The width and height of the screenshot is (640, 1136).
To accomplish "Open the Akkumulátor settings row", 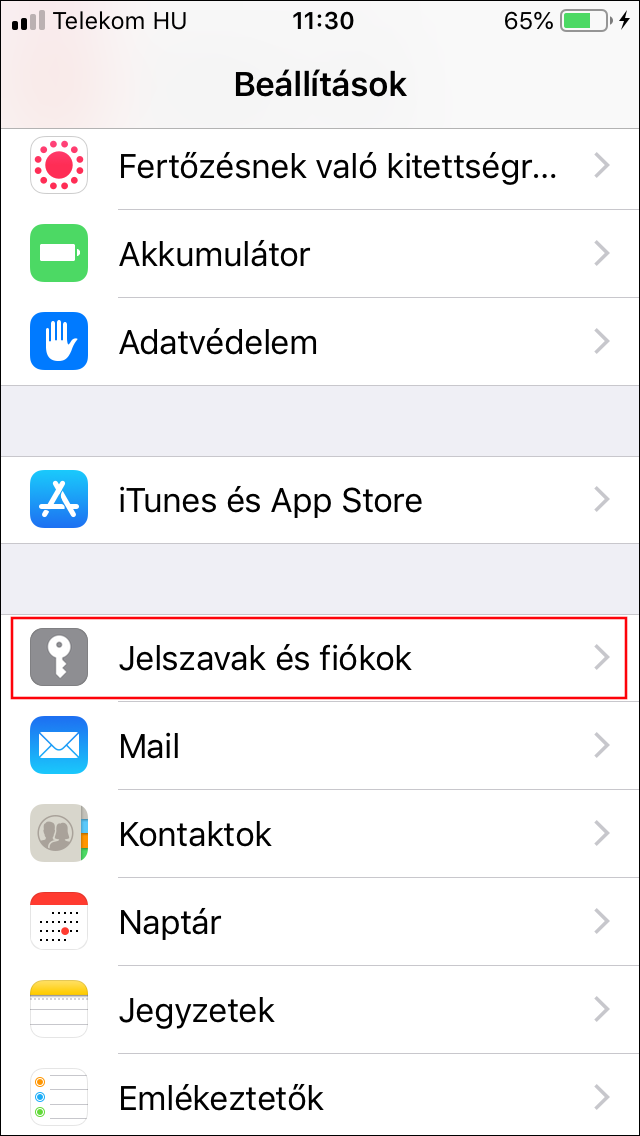I will (x=320, y=254).
